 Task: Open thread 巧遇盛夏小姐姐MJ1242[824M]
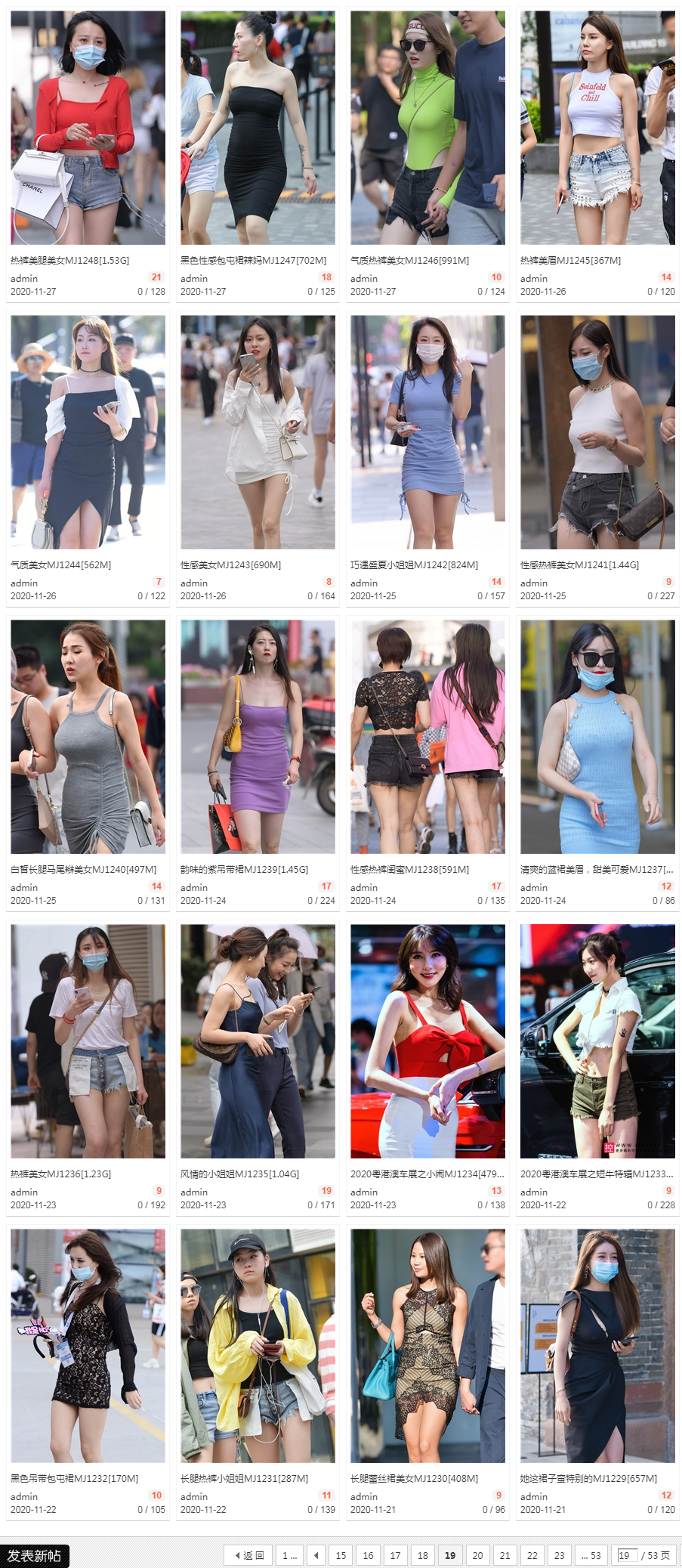(414, 564)
